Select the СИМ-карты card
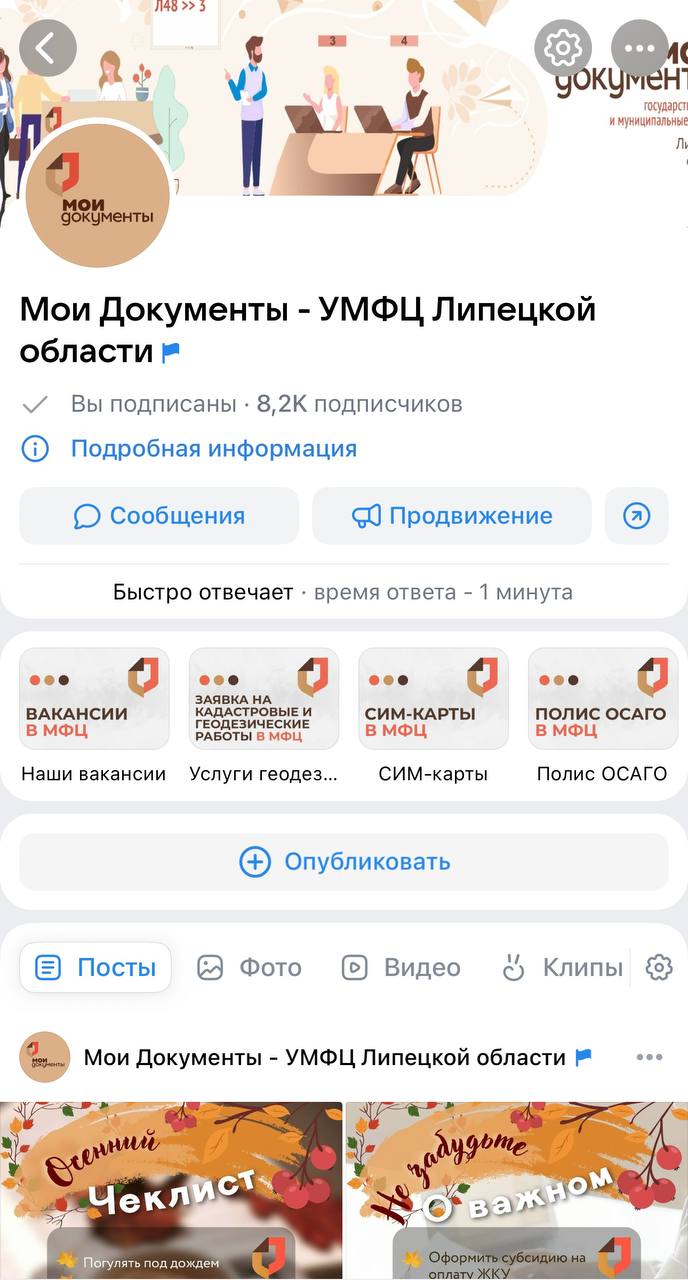 click(433, 712)
